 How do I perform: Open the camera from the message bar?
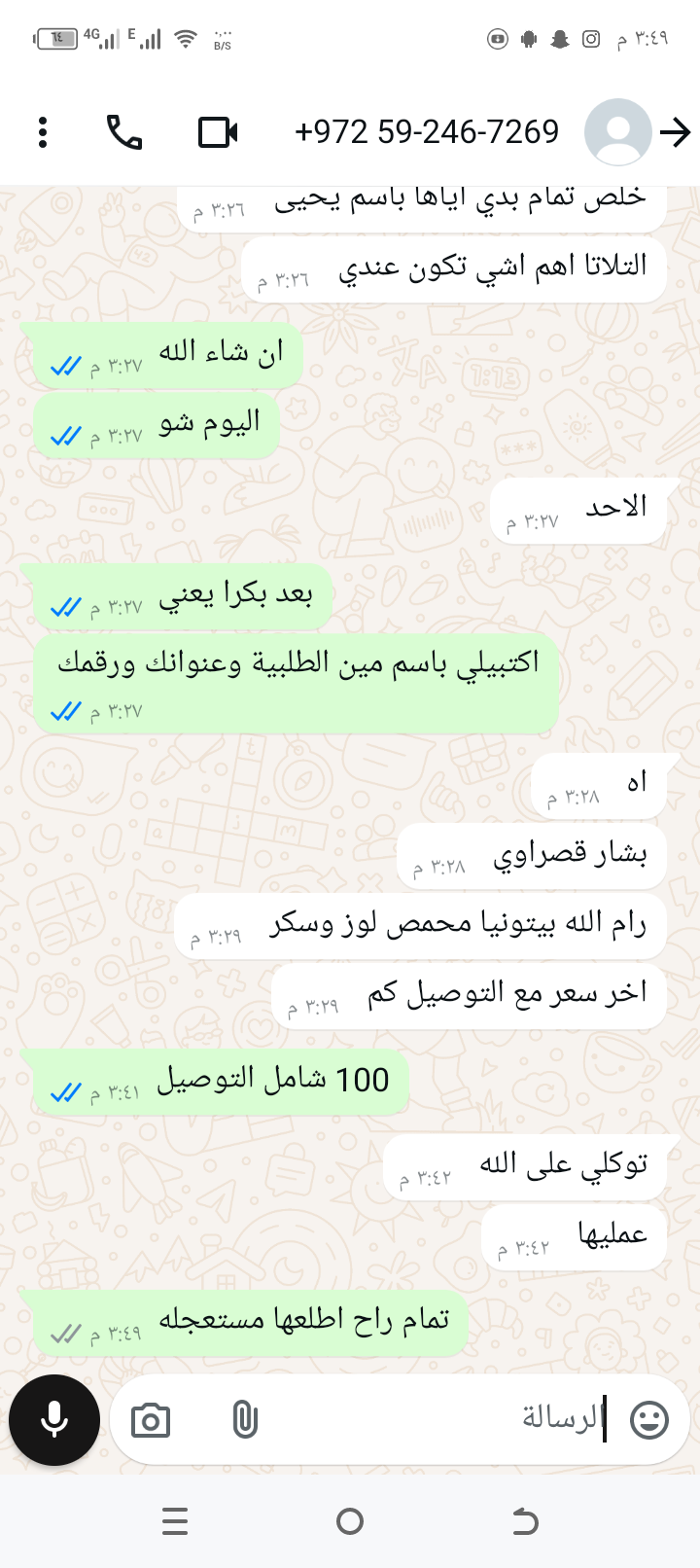click(x=150, y=1421)
